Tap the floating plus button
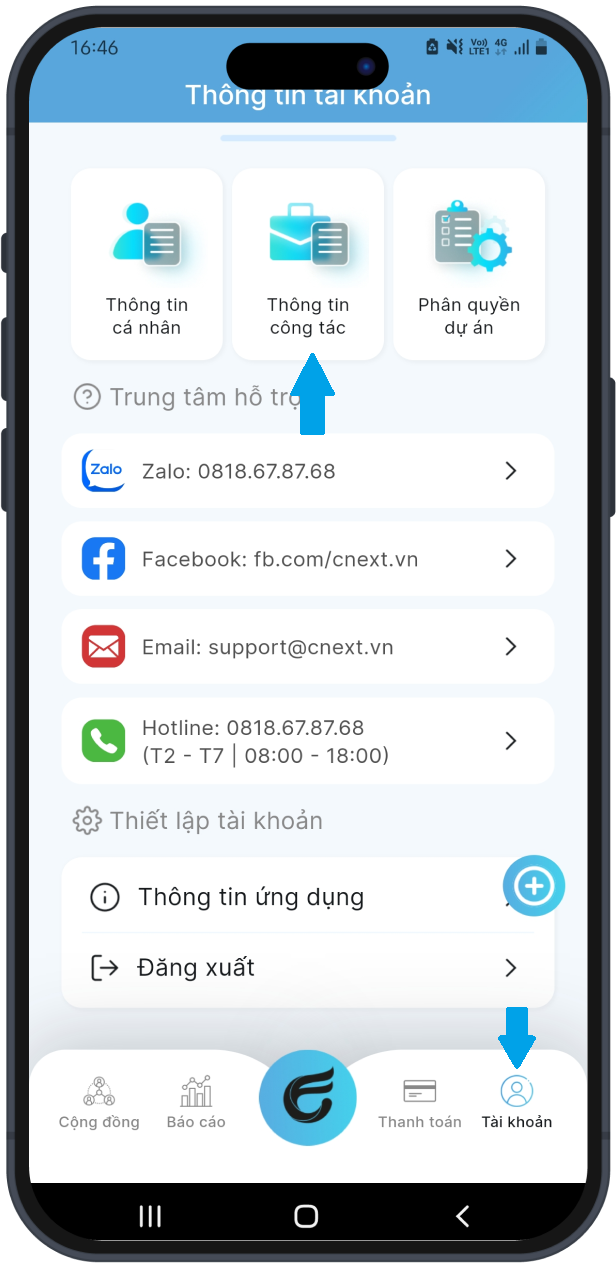Screen dimensions: 616x1266 (x=534, y=886)
